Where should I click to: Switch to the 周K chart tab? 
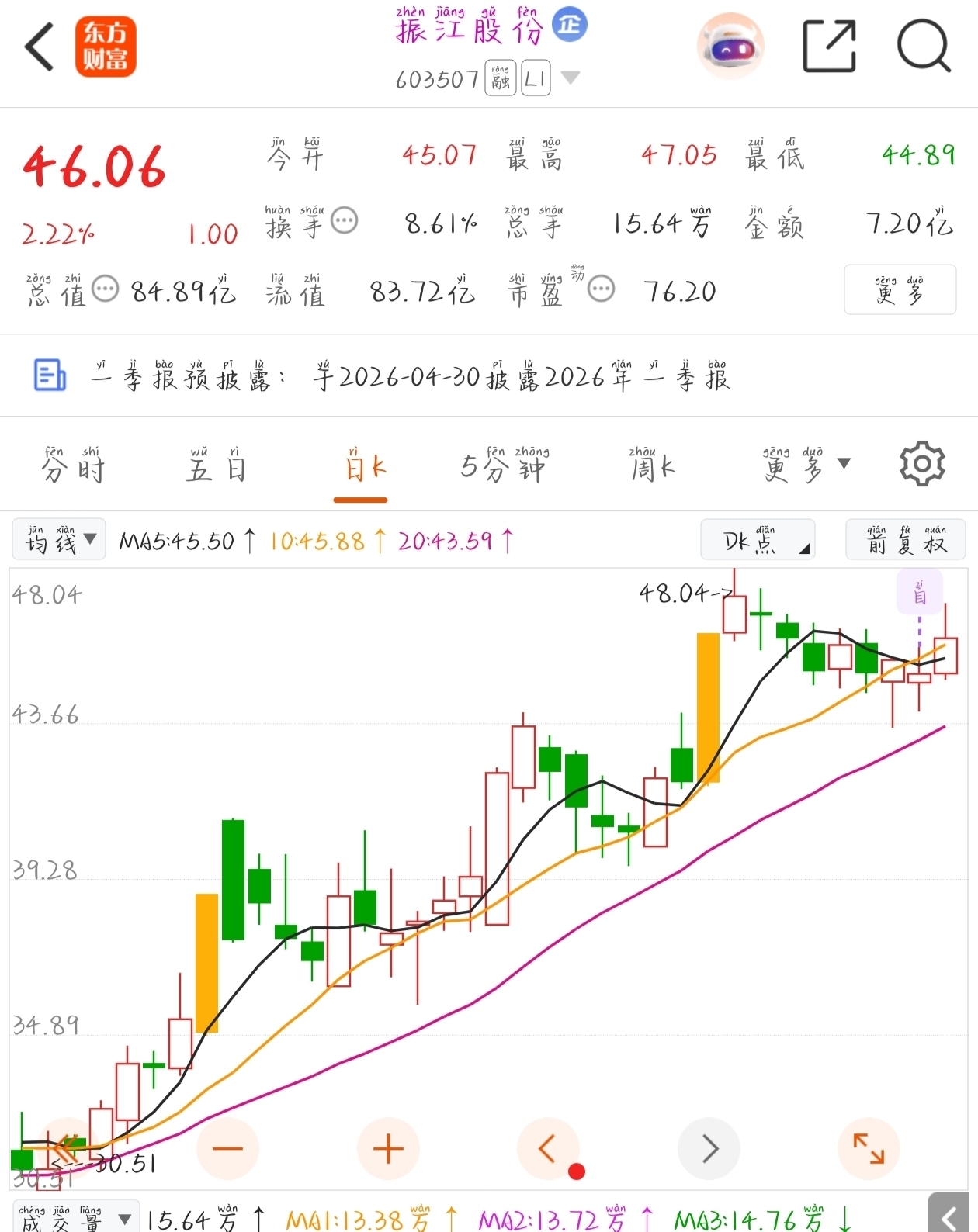(x=652, y=465)
